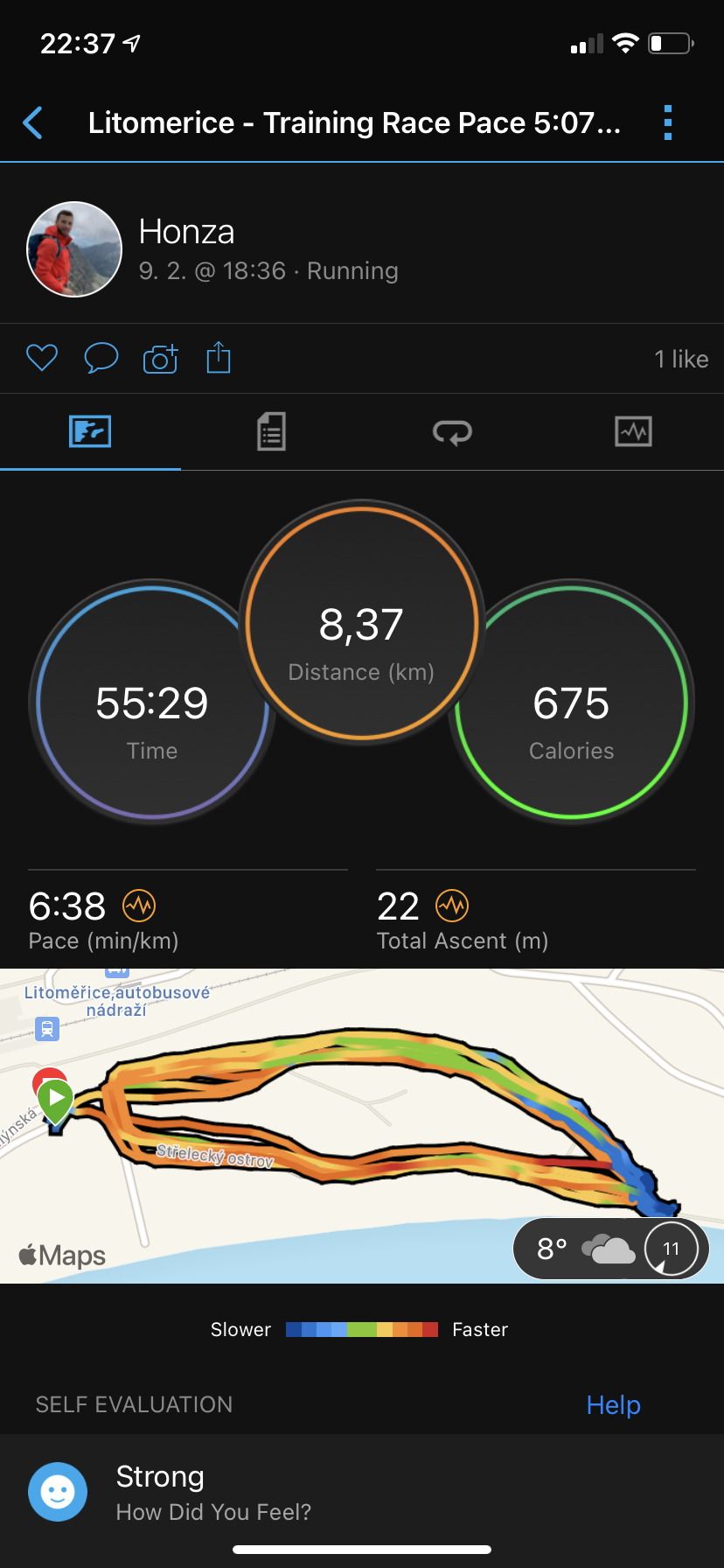Open Honza's profile picture
724x1568 pixels.
click(x=74, y=249)
